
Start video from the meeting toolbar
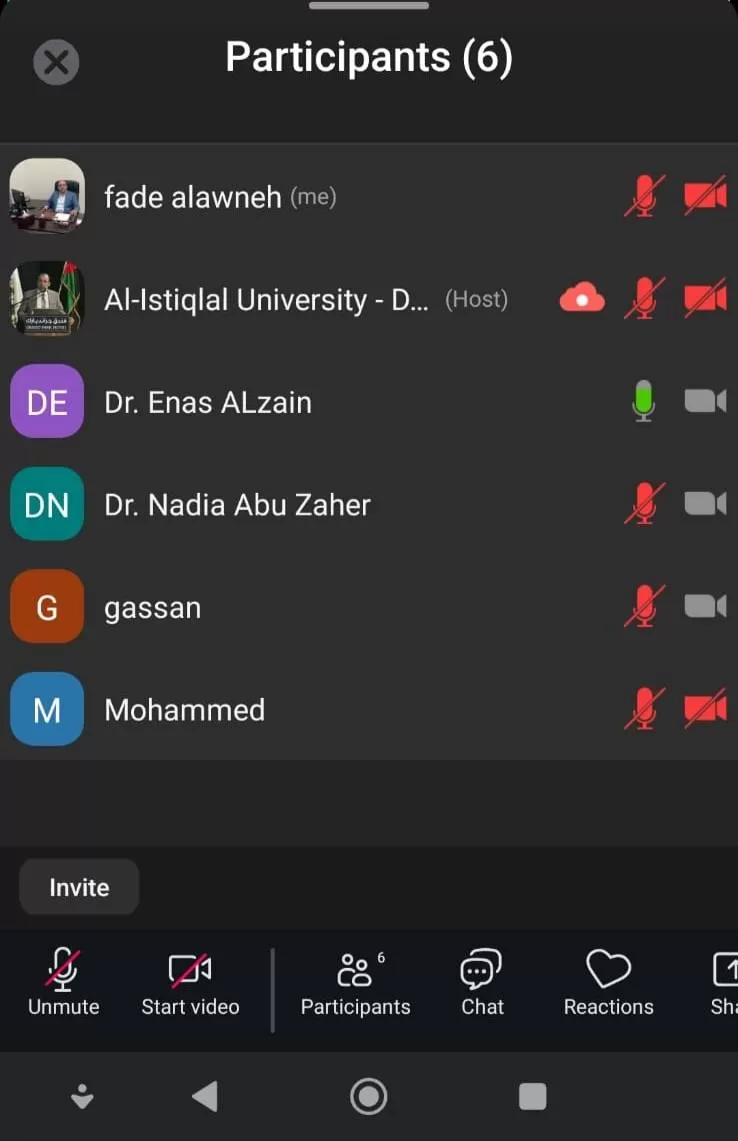coord(190,984)
